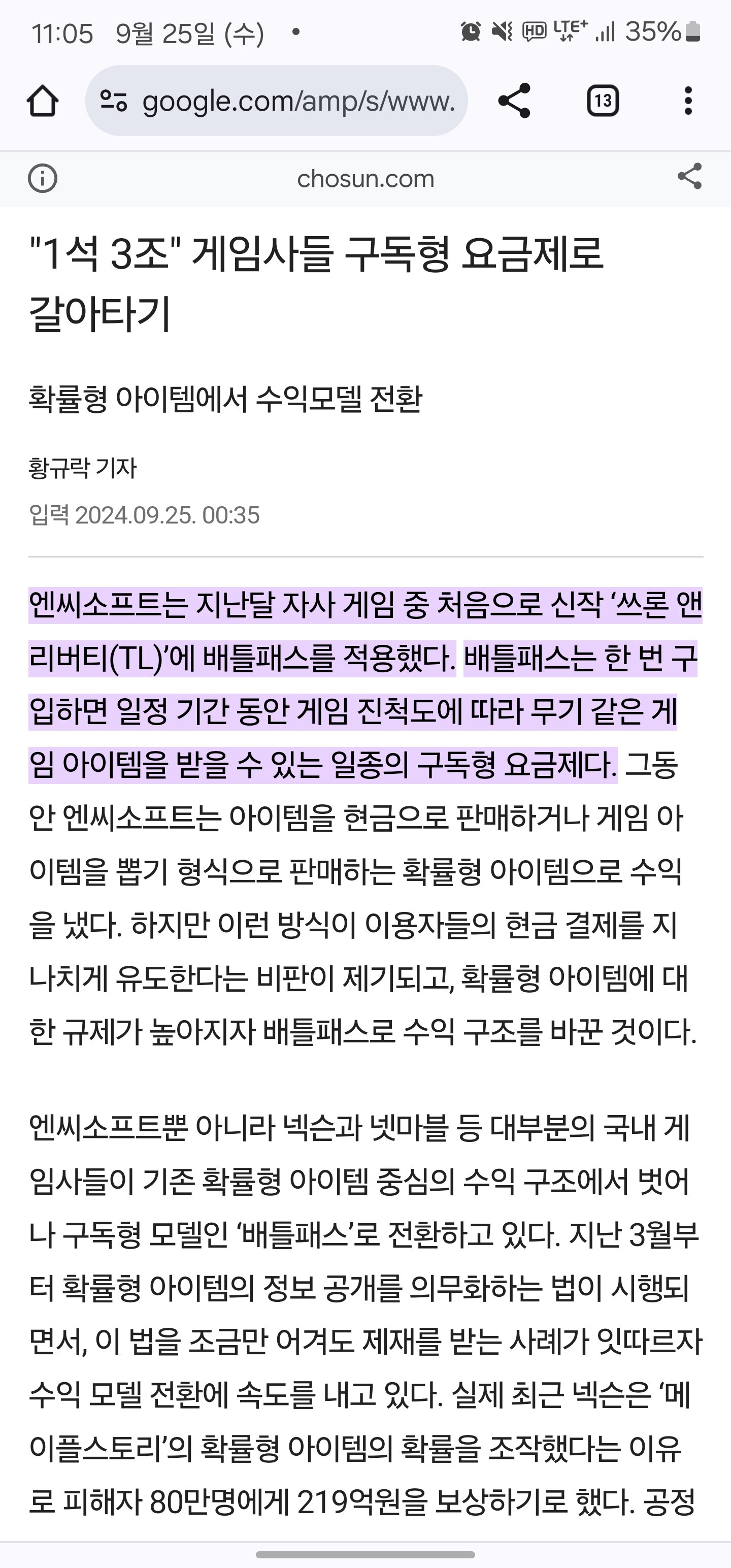
Task: Share the article from the chosun.com bar
Action: click(689, 177)
